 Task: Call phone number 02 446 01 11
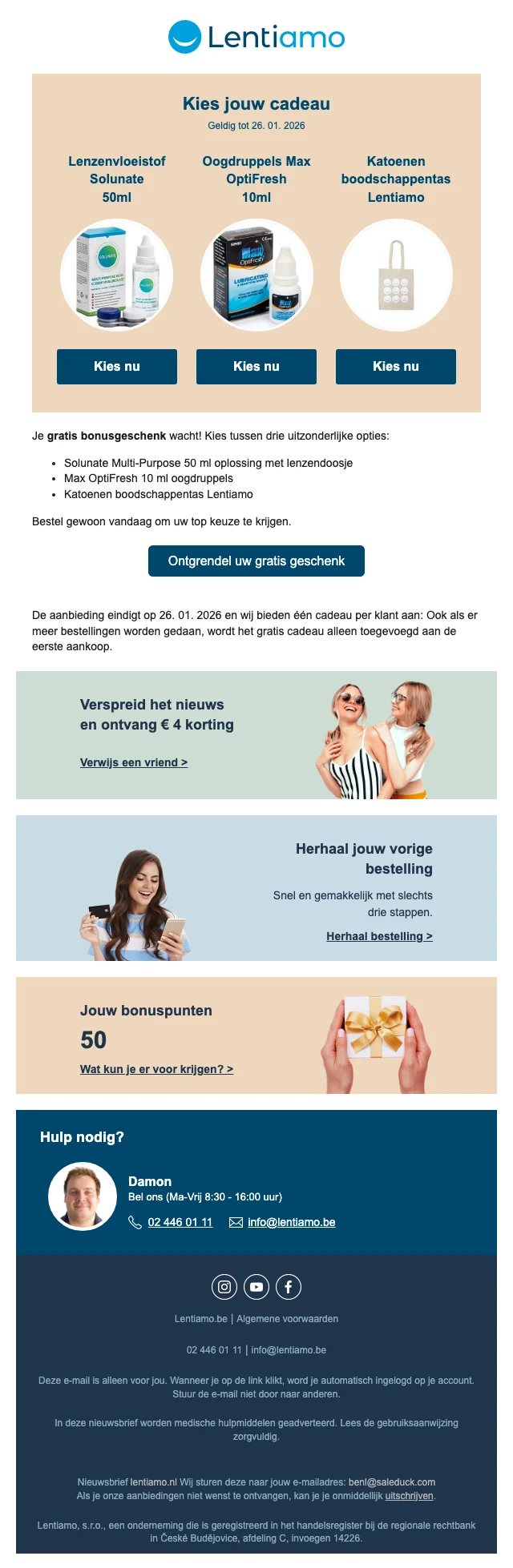tap(180, 1222)
